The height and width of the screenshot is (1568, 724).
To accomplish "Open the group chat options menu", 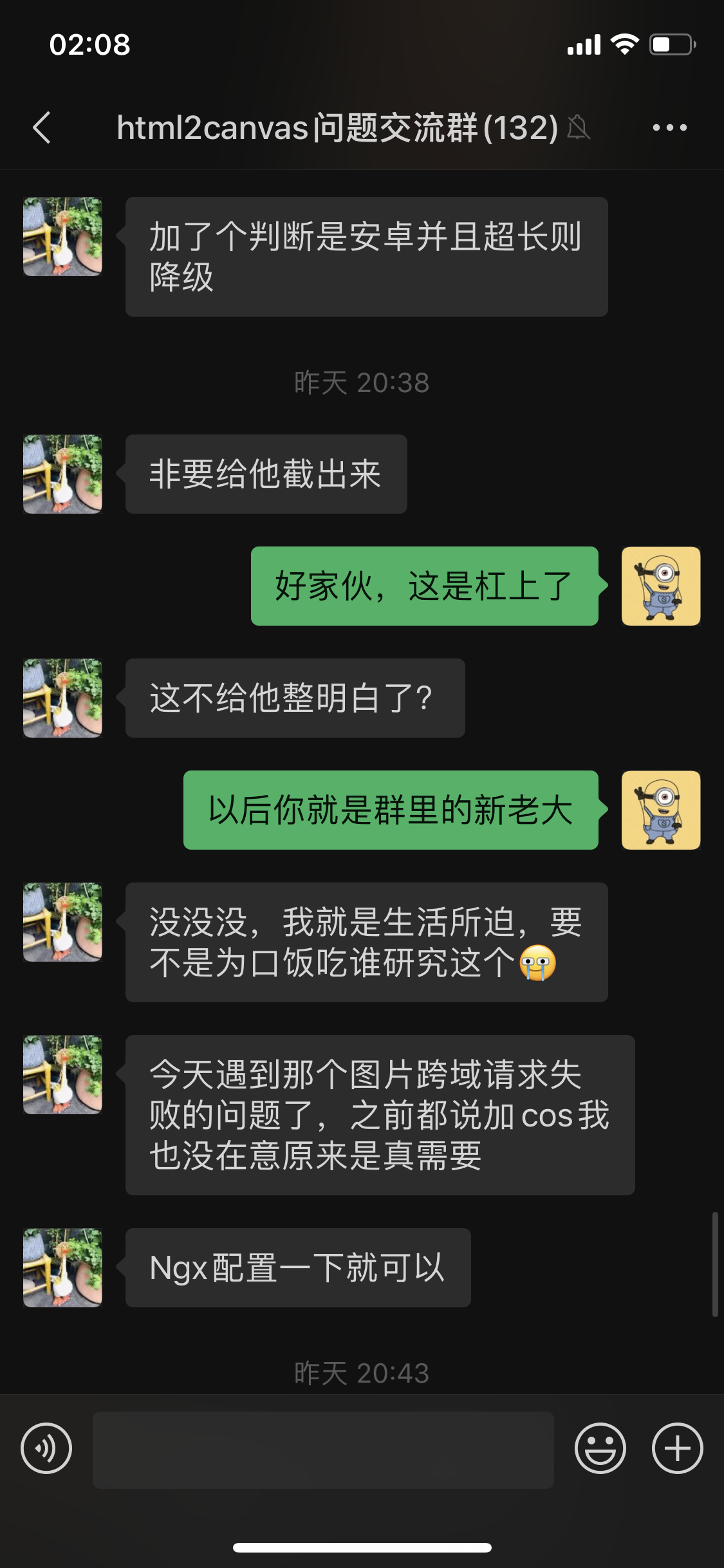I will (669, 127).
